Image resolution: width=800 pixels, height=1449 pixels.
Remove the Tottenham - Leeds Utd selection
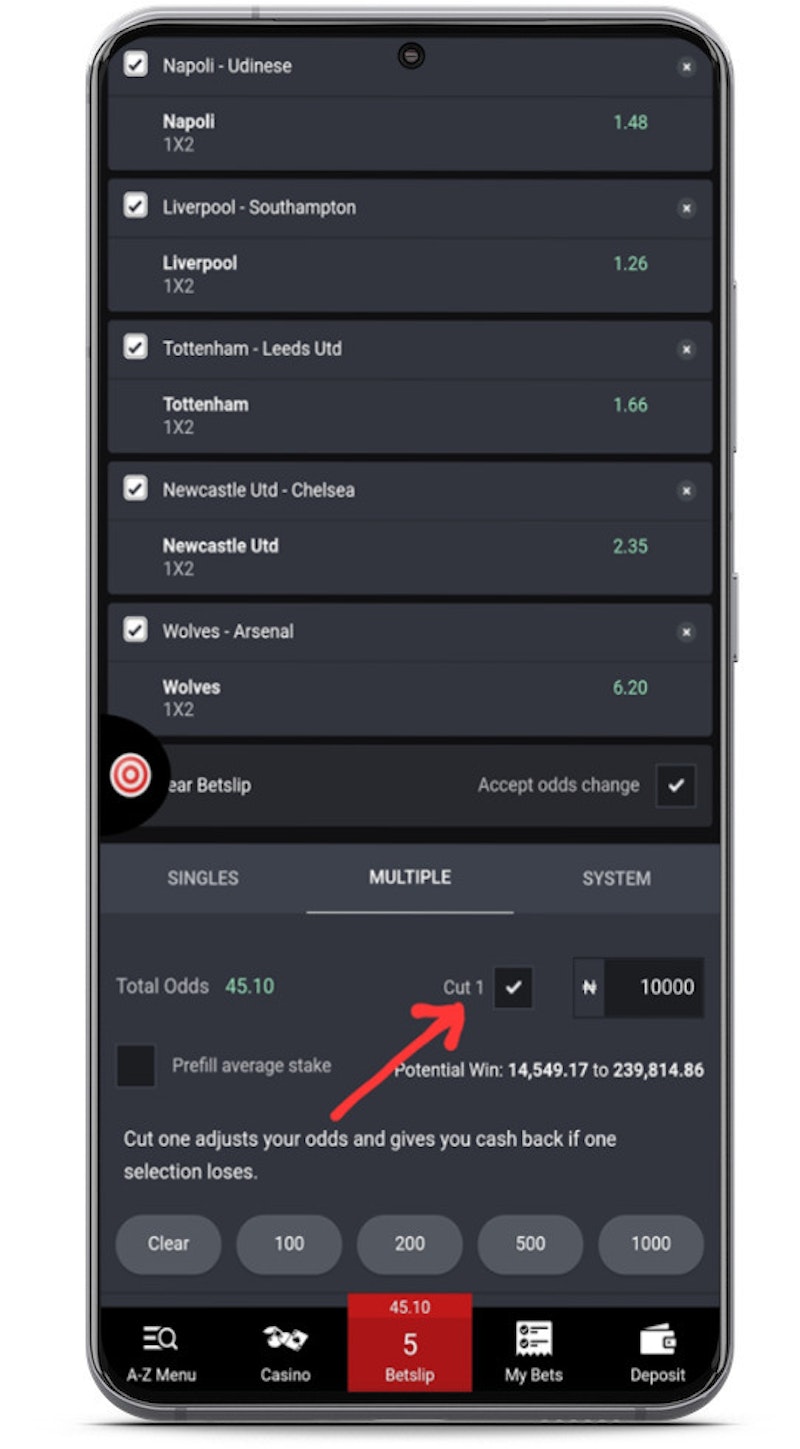pos(686,350)
